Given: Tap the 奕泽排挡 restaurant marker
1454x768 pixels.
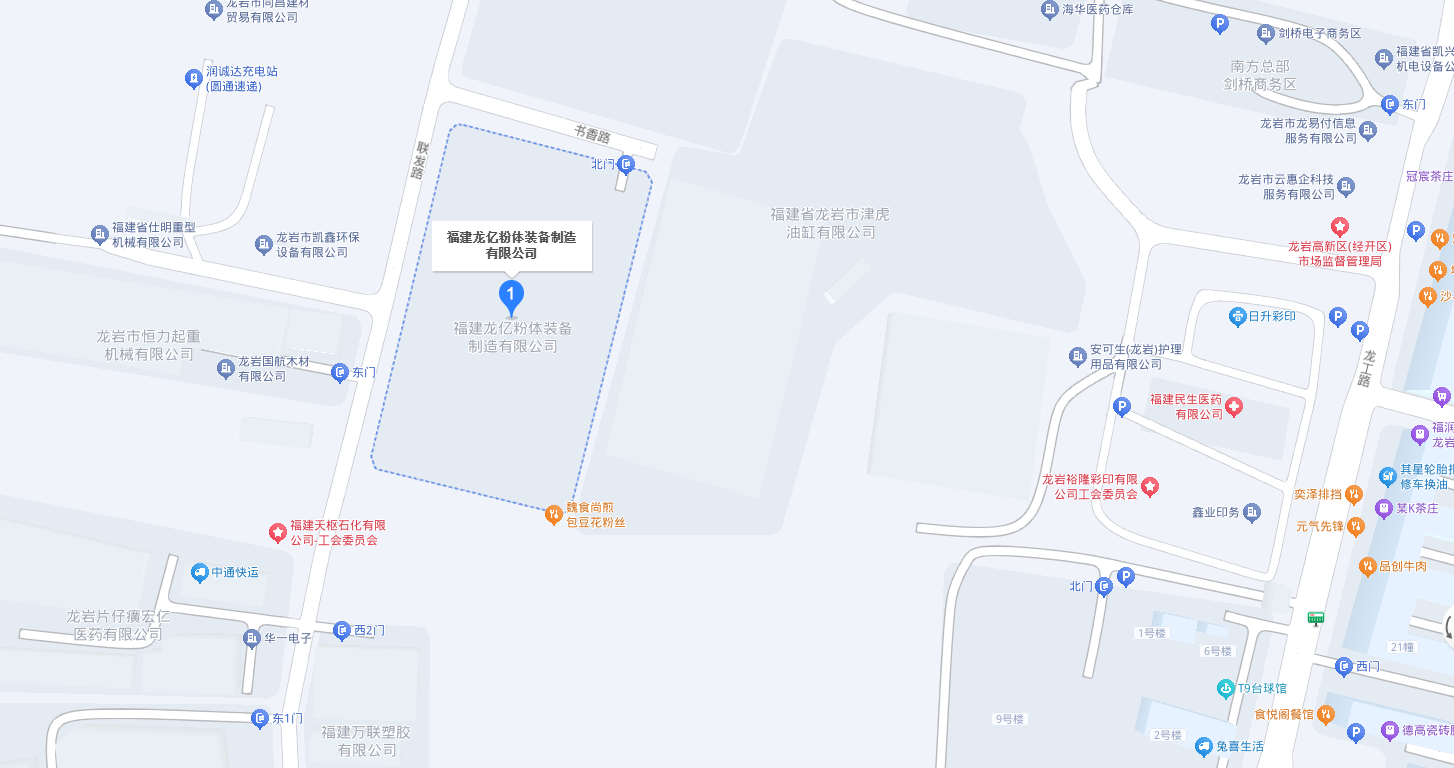Looking at the screenshot, I should point(1354,493).
